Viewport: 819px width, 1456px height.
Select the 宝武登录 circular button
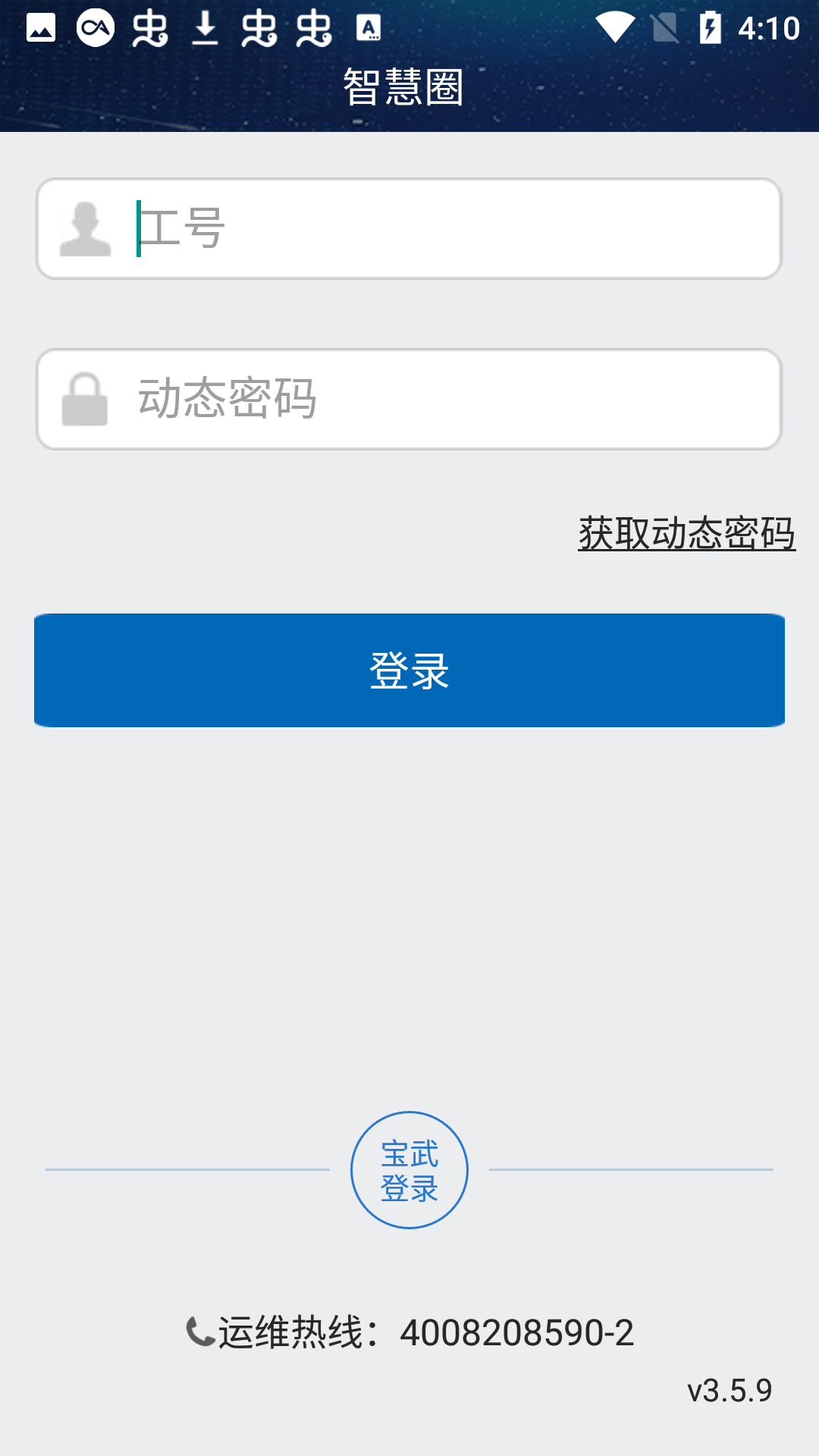tap(409, 1170)
